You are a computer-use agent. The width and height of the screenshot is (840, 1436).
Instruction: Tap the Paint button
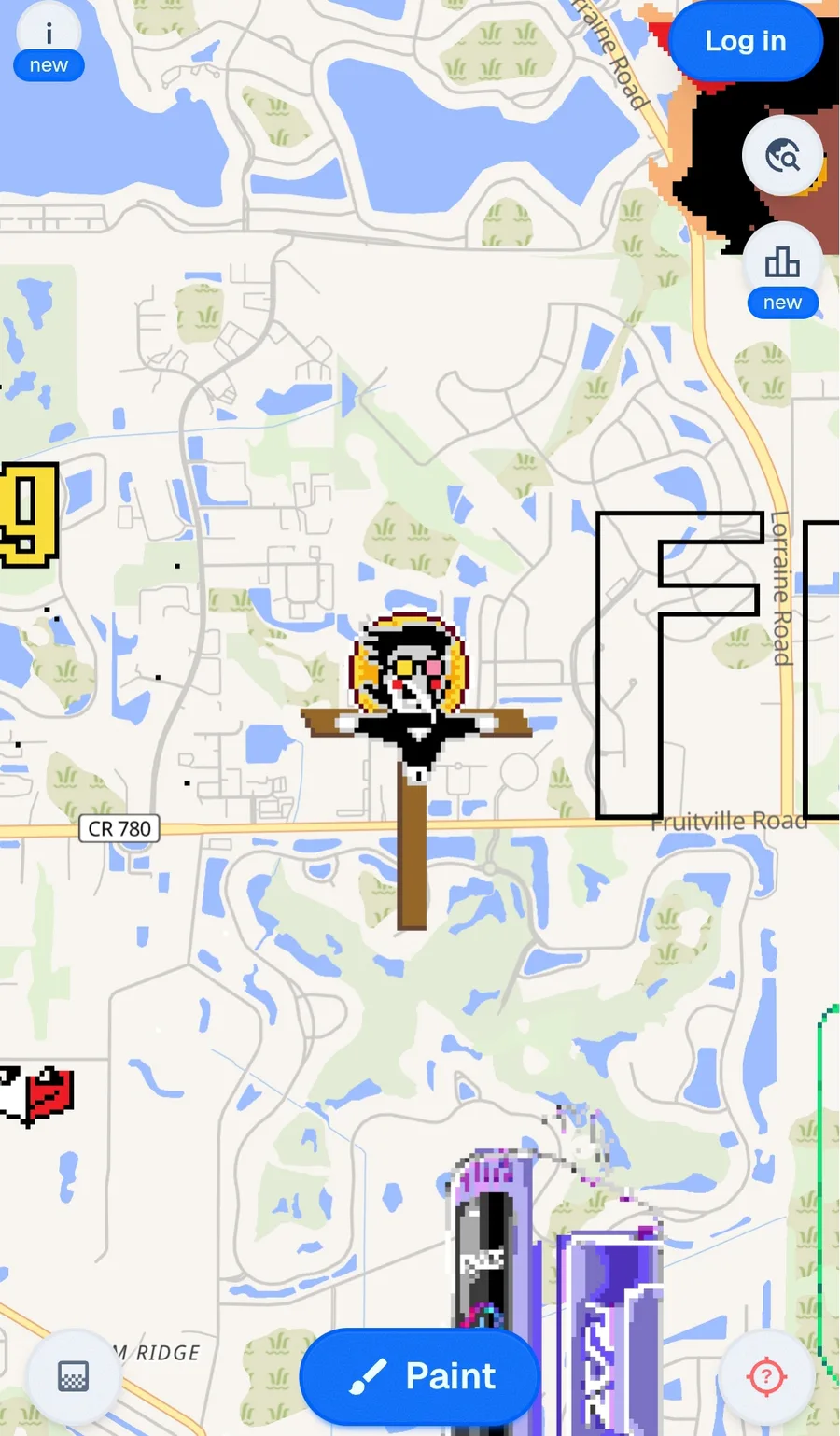tap(420, 1376)
